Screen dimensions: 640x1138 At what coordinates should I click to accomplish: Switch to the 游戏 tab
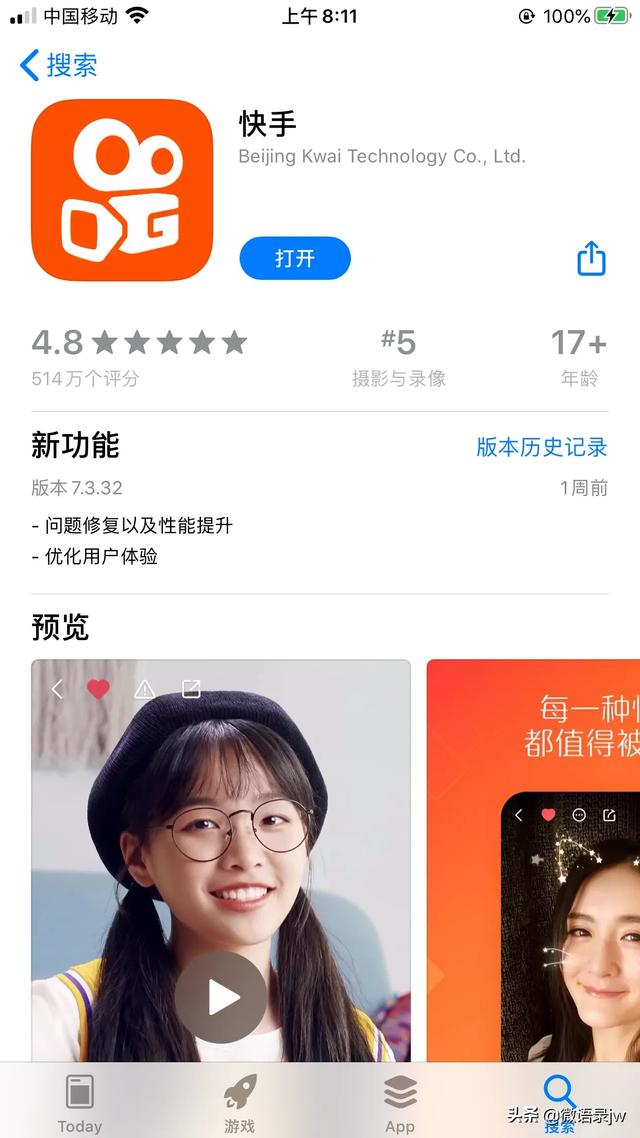[239, 1101]
